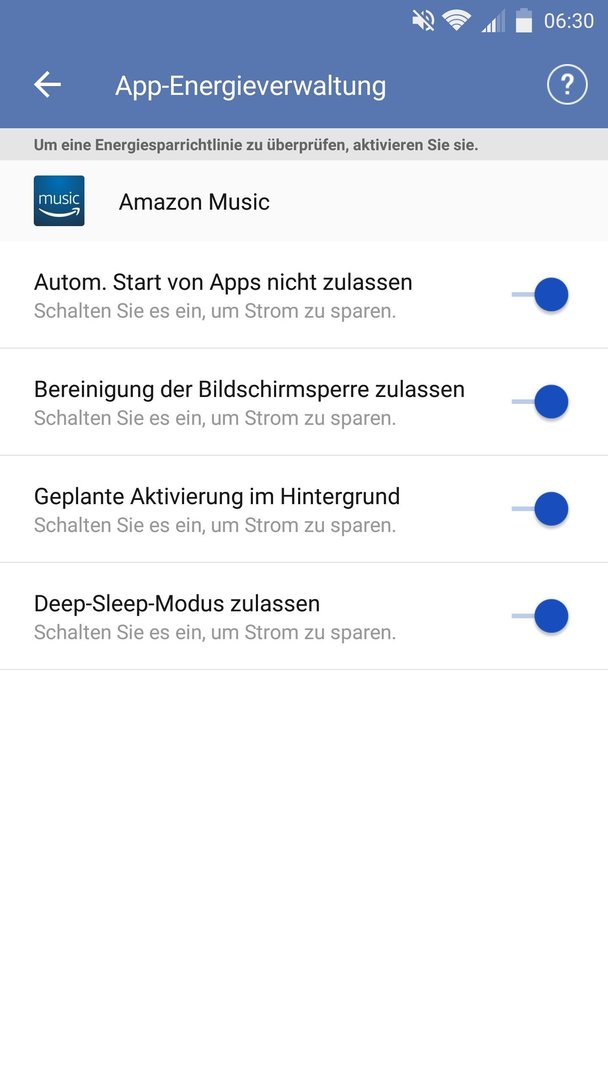Go back with the arrow icon
This screenshot has width=608, height=1080.
[x=48, y=85]
